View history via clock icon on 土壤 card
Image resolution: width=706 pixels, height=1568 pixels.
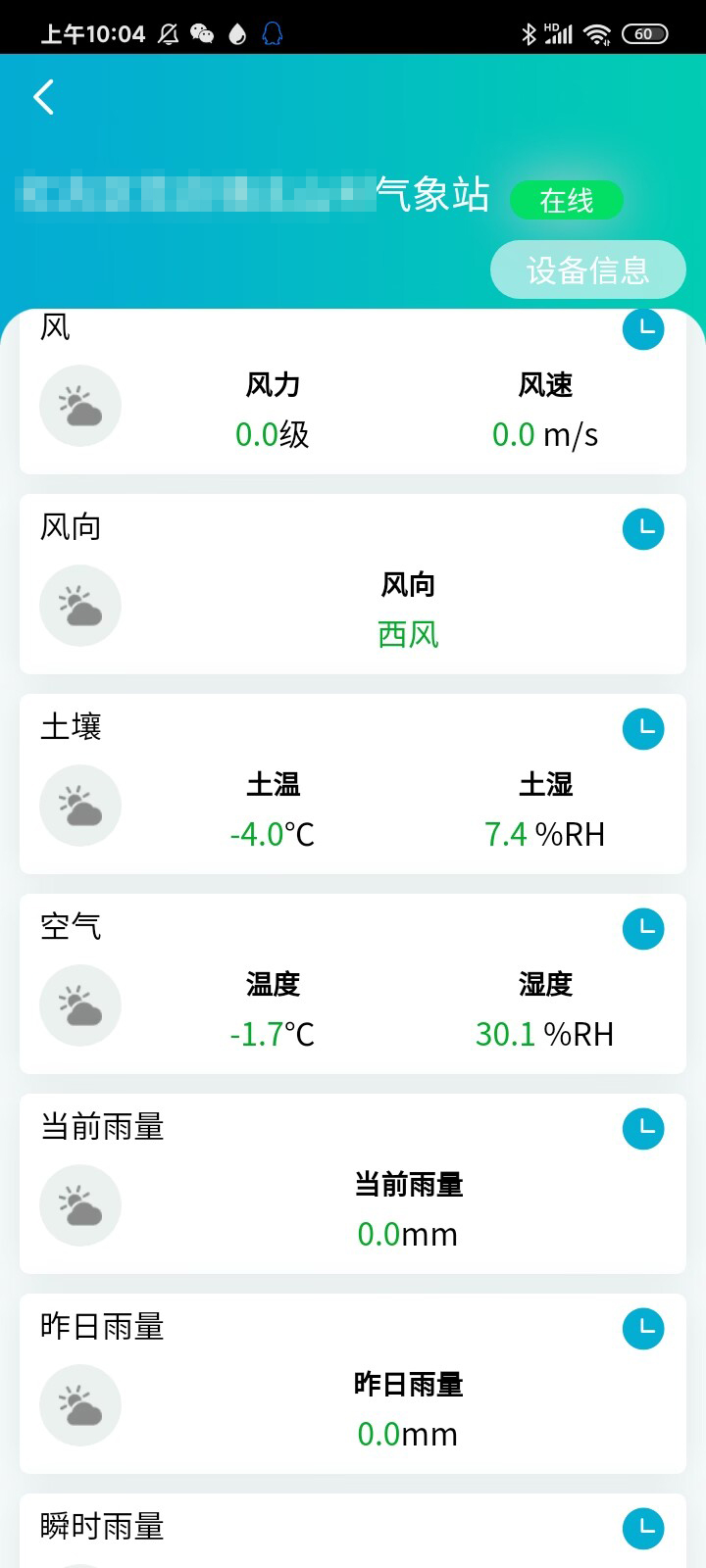point(643,729)
